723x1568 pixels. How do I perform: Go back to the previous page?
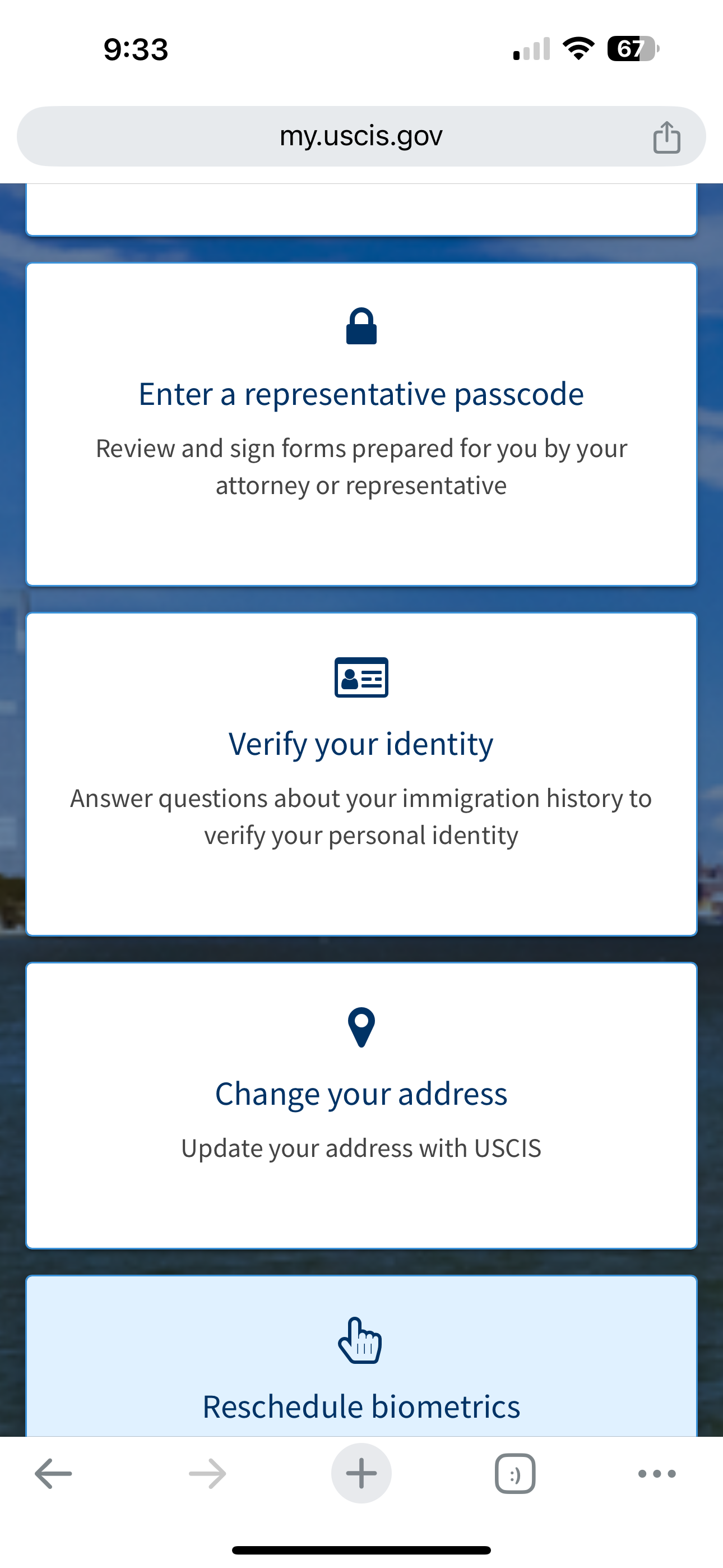[54, 1474]
